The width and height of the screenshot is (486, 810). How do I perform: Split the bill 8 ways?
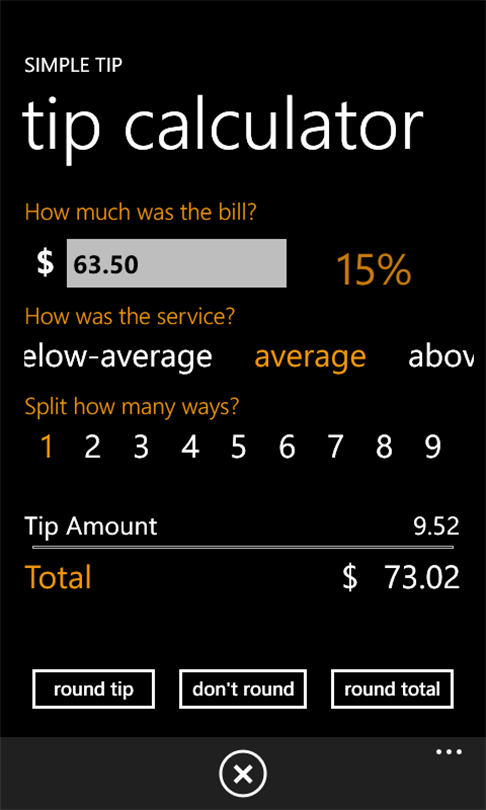click(384, 447)
